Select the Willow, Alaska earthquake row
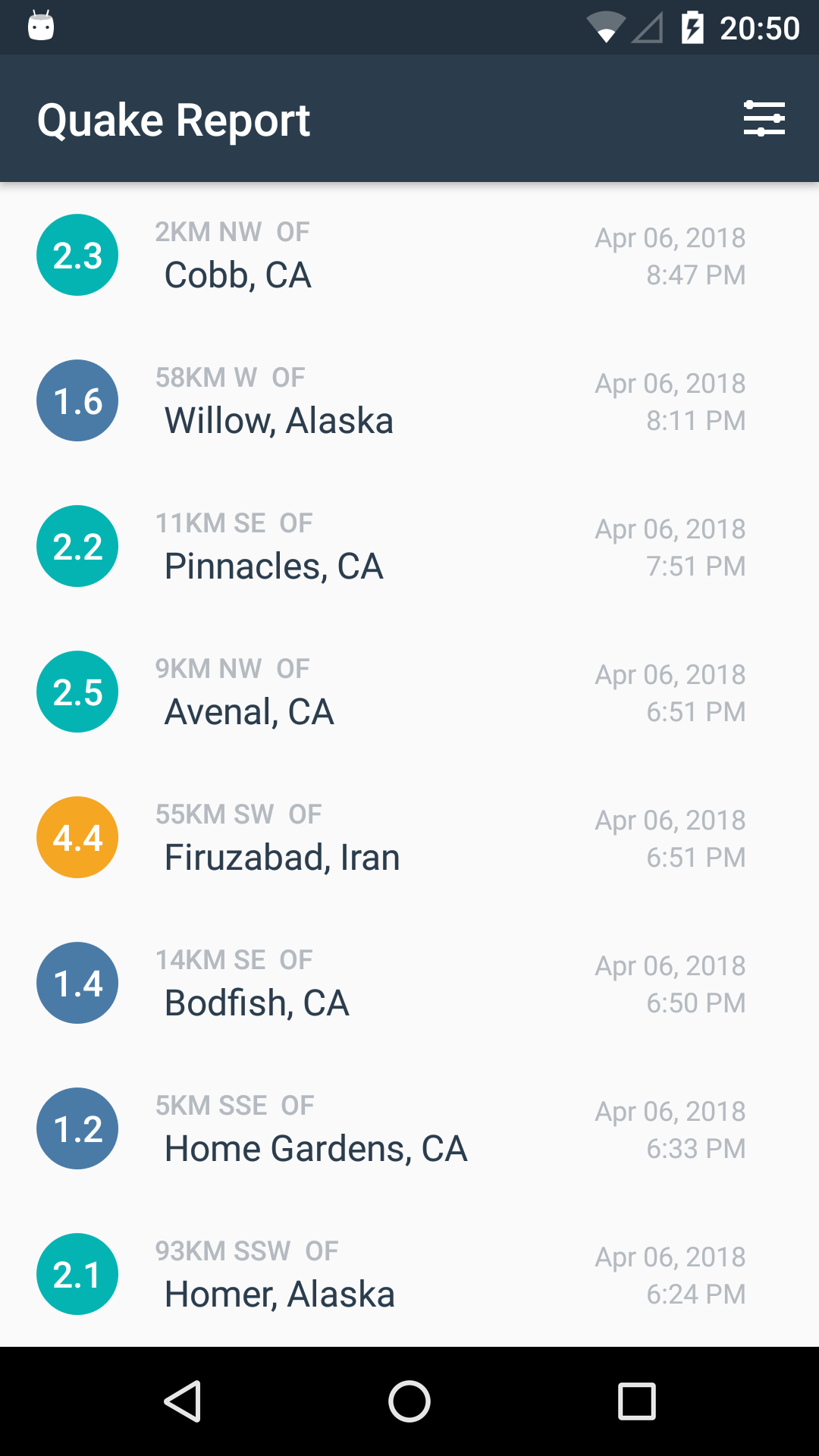The height and width of the screenshot is (1456, 819). [x=409, y=400]
